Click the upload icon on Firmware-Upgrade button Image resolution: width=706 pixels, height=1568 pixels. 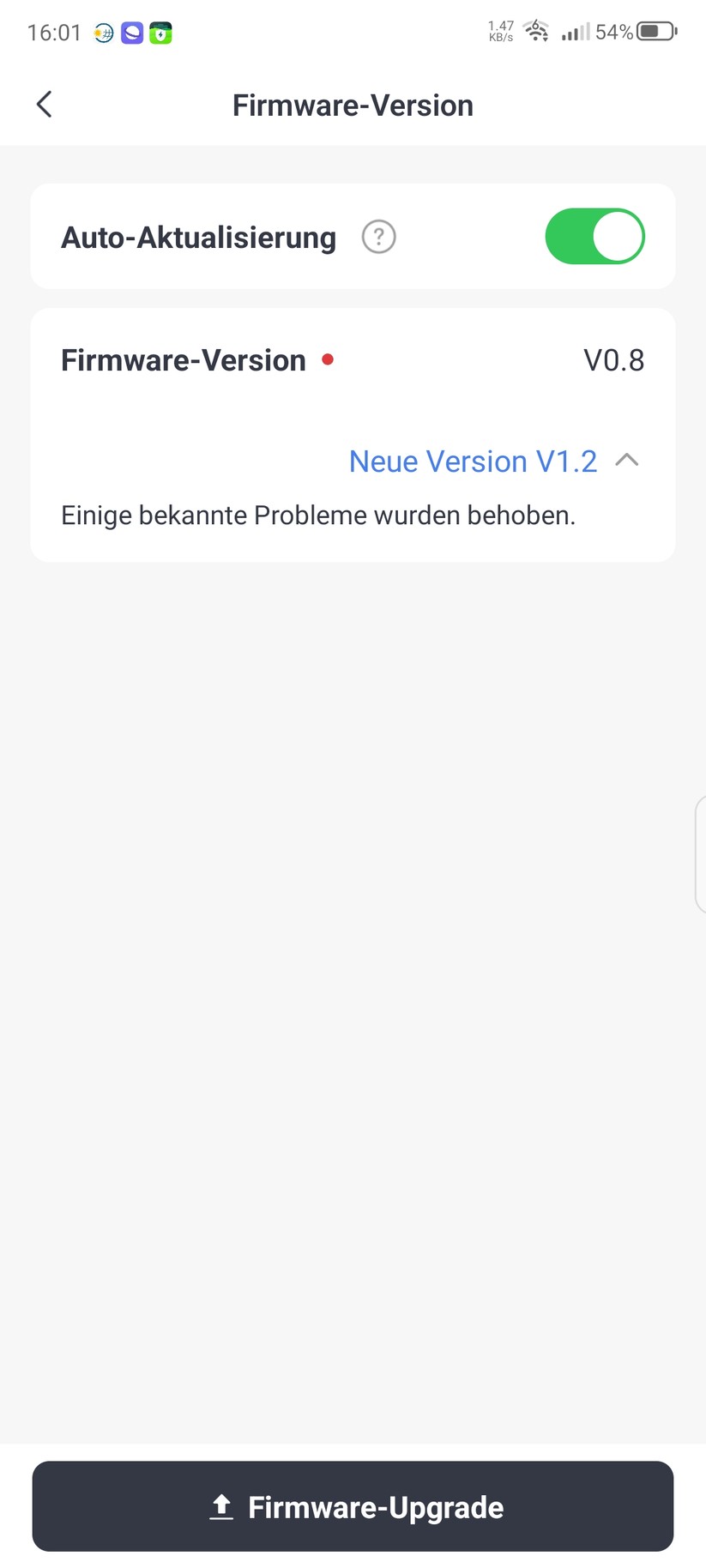click(221, 1506)
